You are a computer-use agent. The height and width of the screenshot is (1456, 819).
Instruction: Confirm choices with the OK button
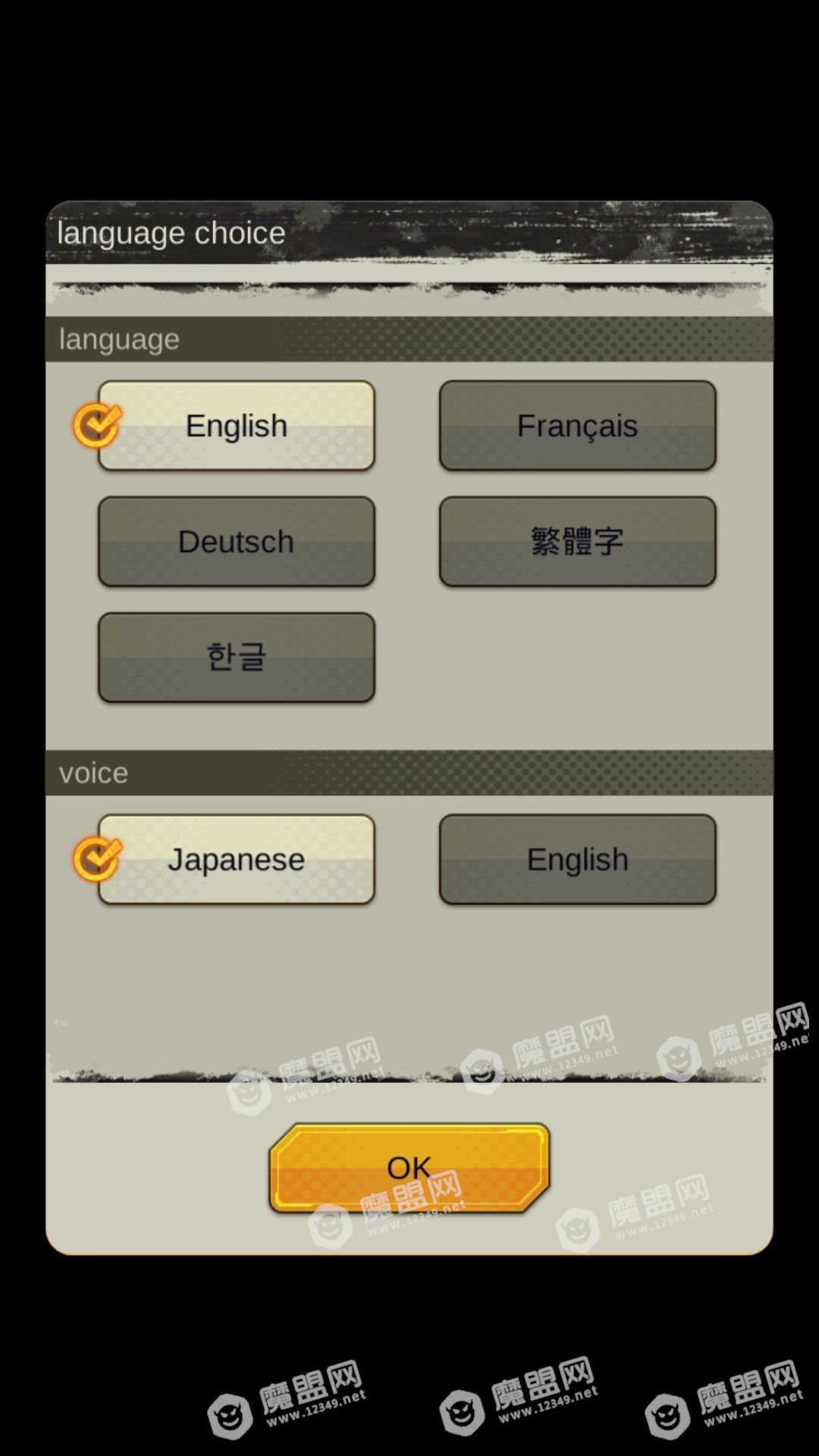pos(409,1168)
